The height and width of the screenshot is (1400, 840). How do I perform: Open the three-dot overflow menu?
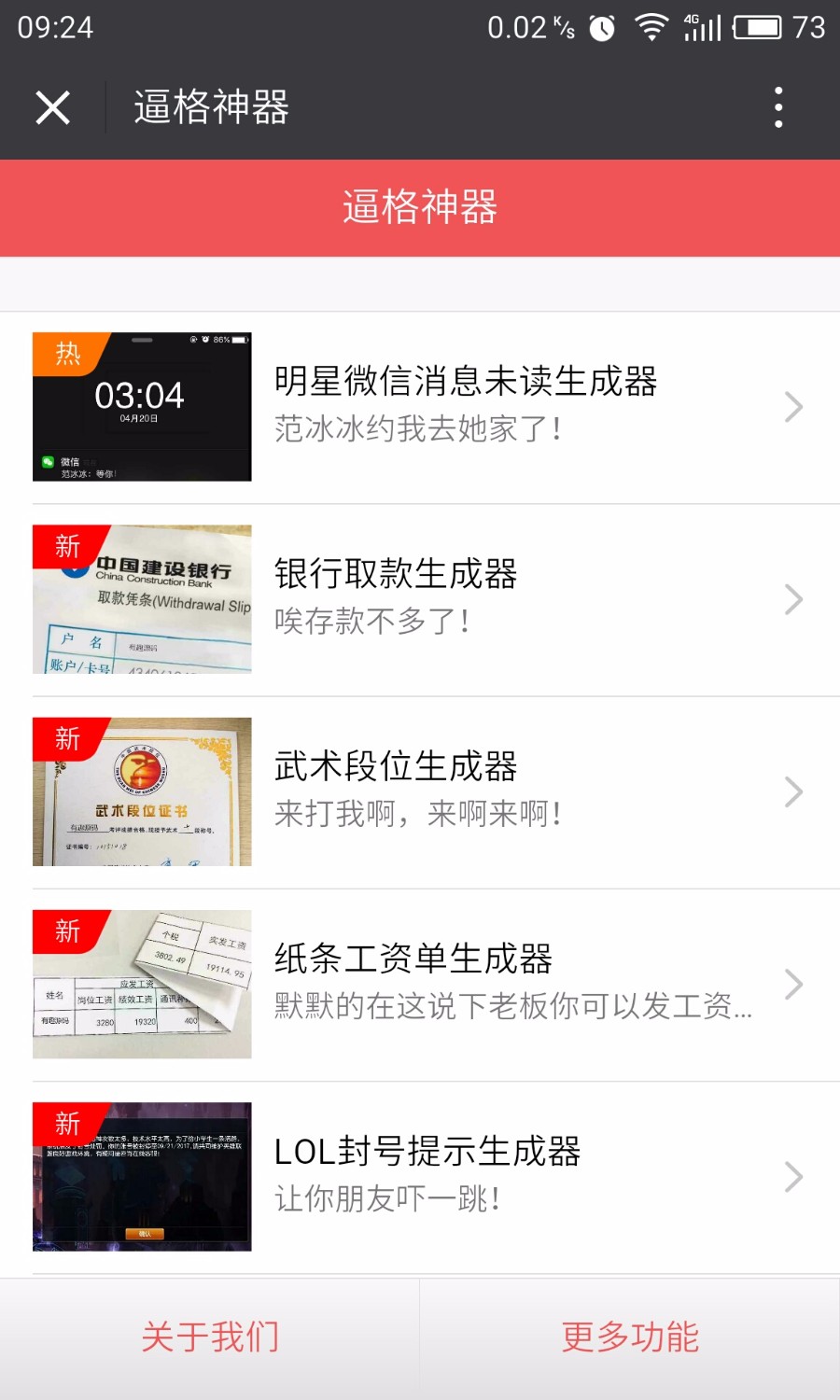777,106
